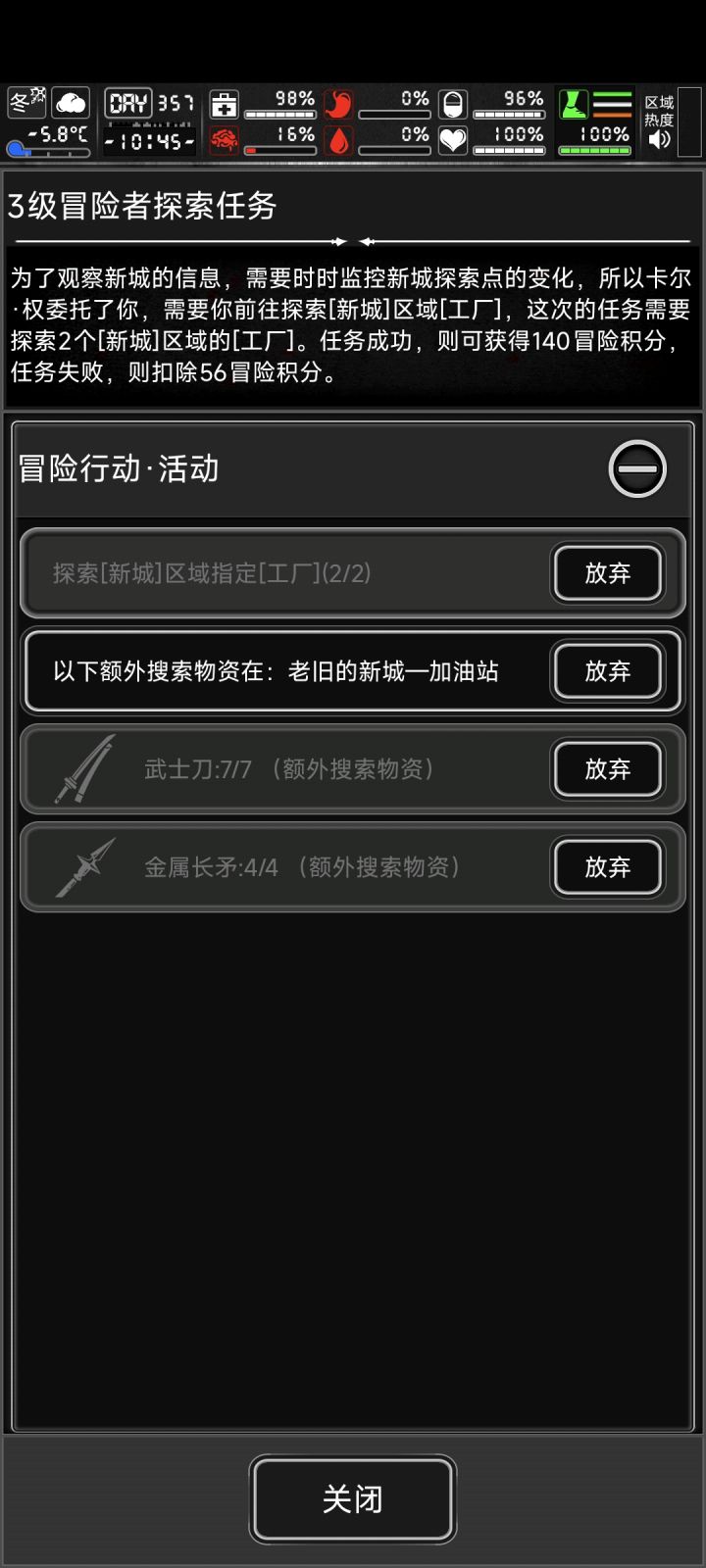Collapse the 冒险行动·活动 panel
Viewport: 706px width, 1568px height.
click(x=636, y=469)
